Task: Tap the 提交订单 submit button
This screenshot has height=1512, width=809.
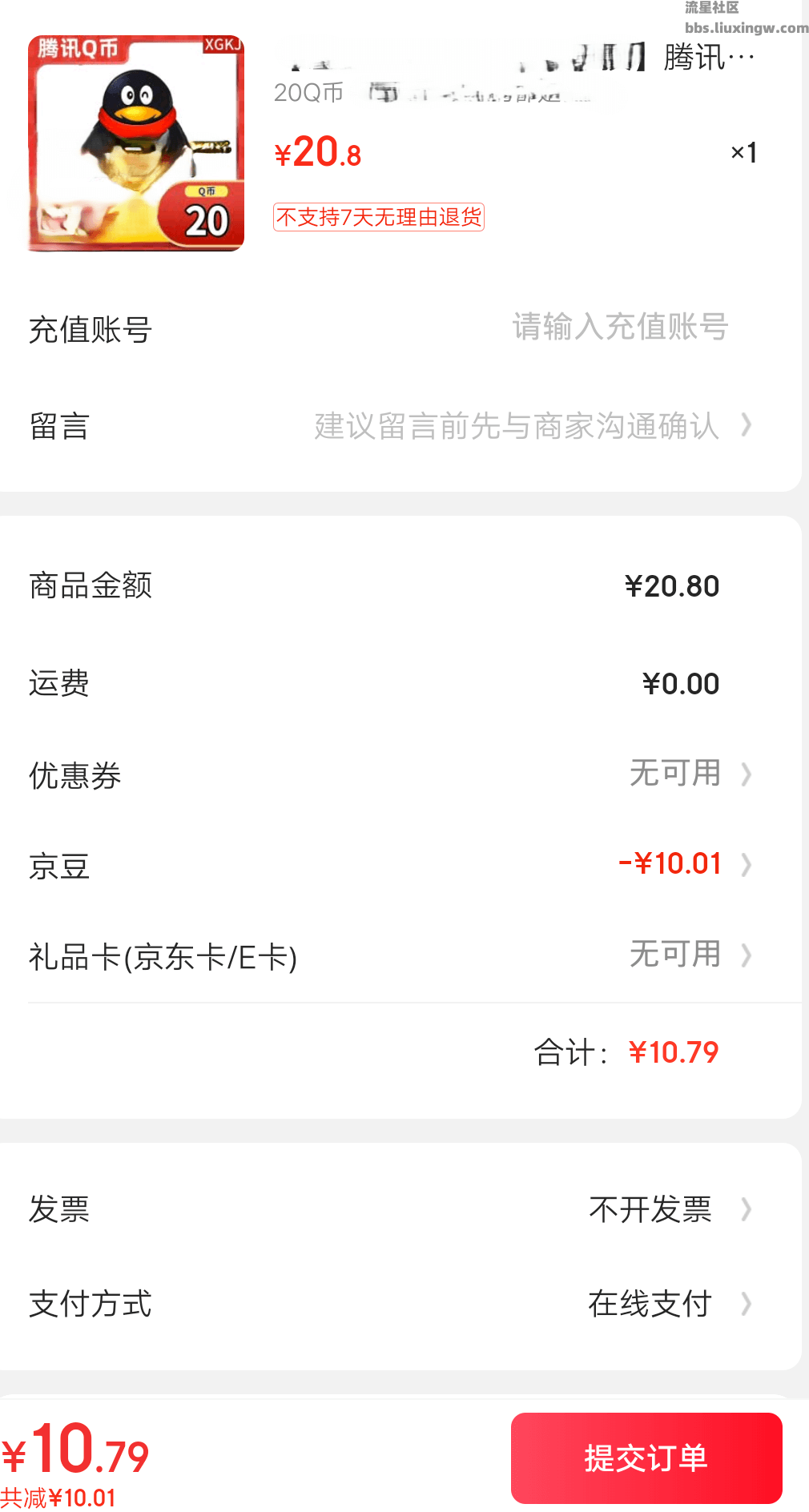Action: (x=646, y=1458)
